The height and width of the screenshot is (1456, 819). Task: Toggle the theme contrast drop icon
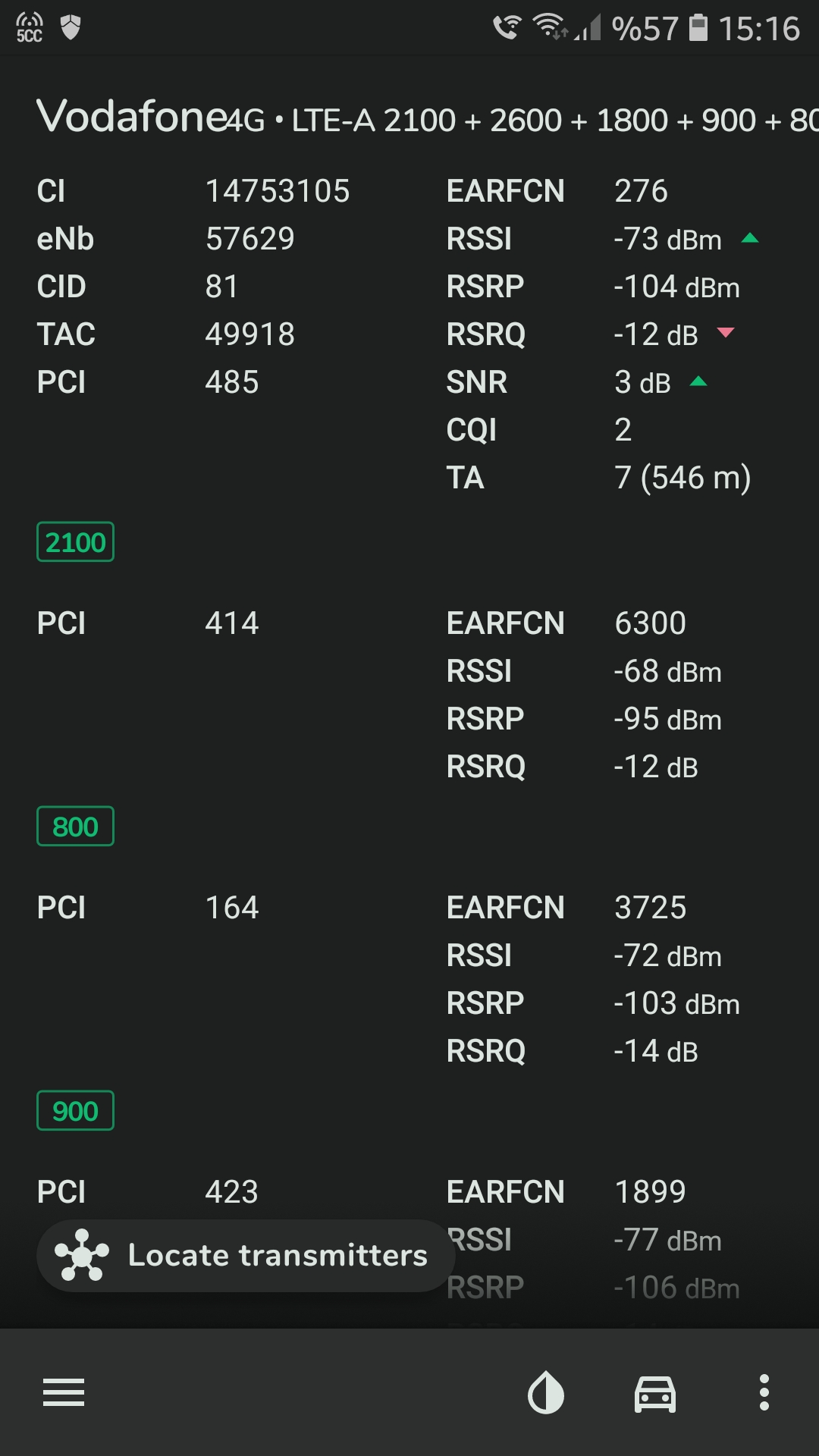[x=546, y=1393]
